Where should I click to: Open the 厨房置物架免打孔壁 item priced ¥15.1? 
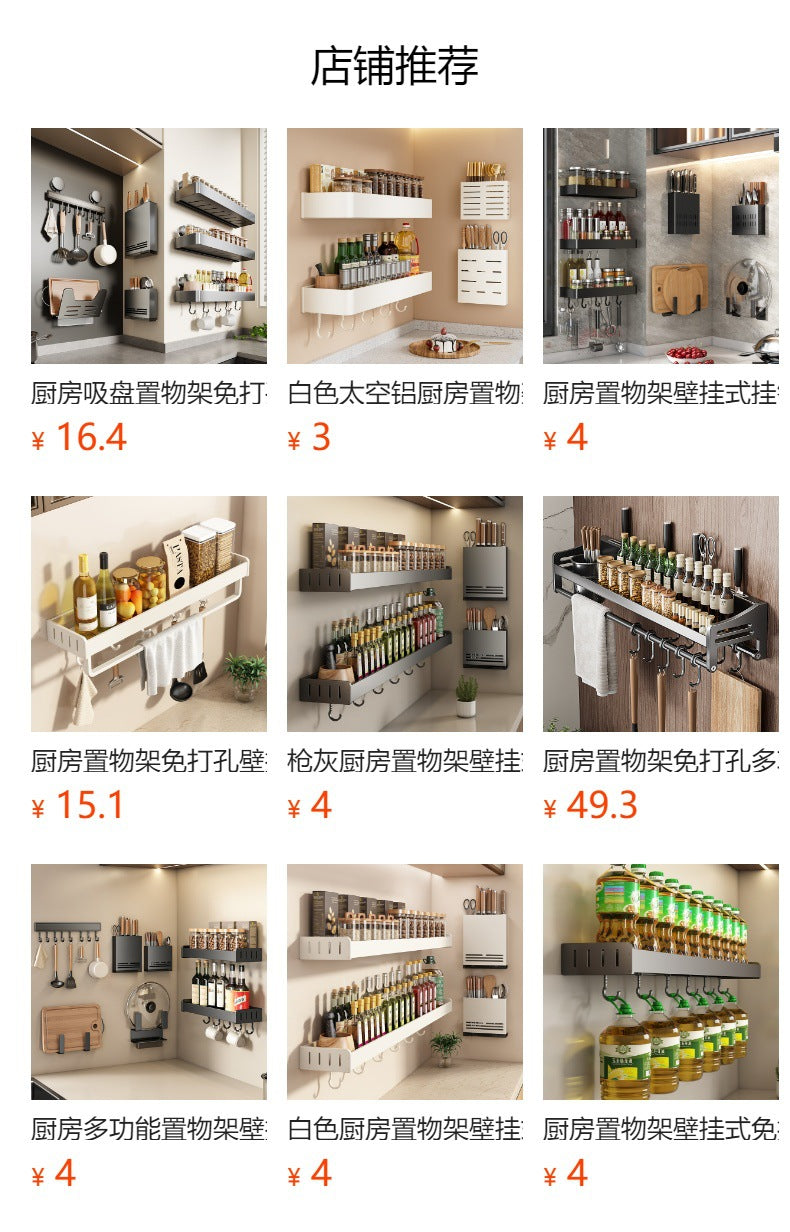pyautogui.click(x=149, y=614)
